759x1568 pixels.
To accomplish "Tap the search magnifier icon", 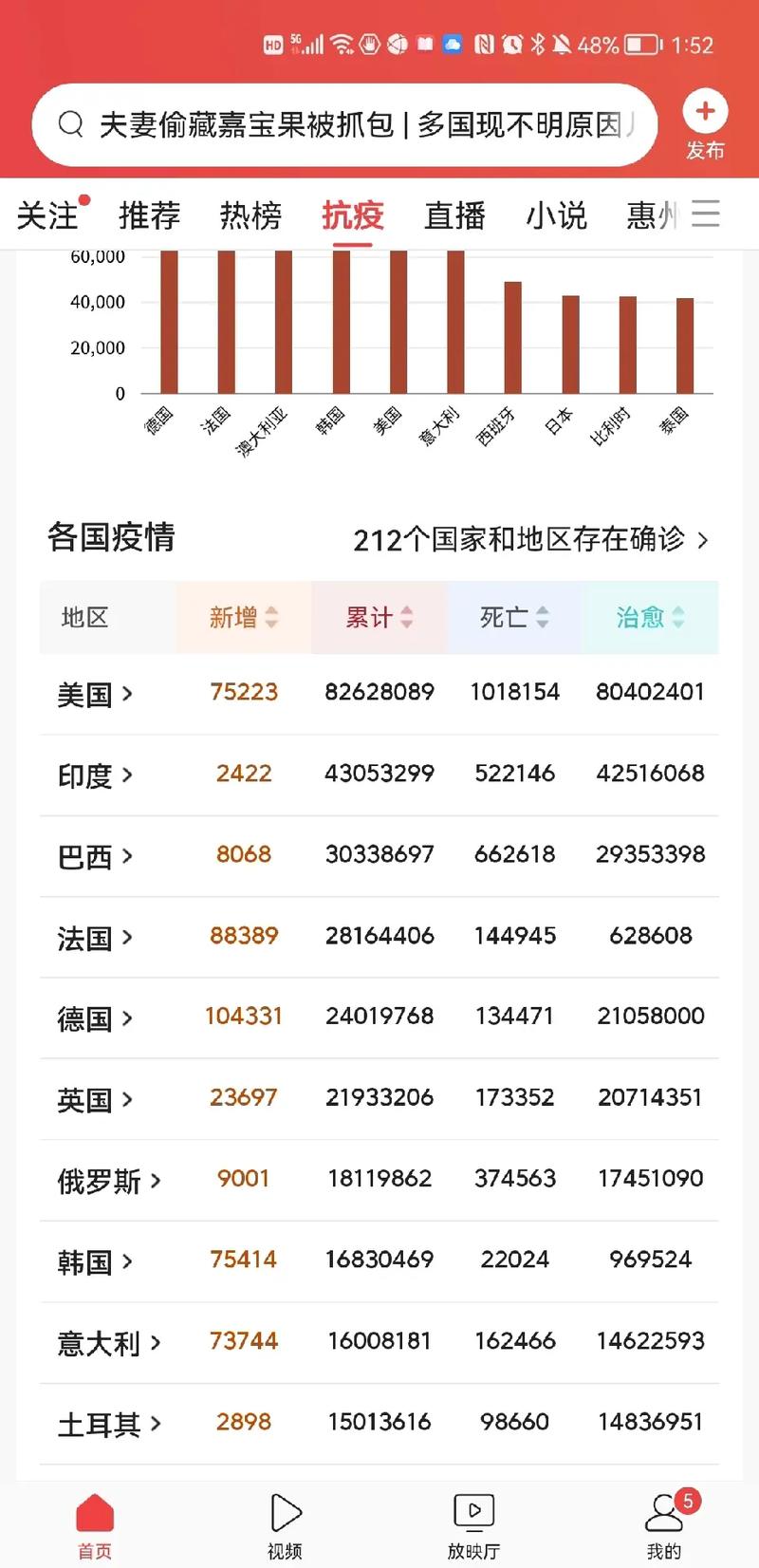I will 70,124.
